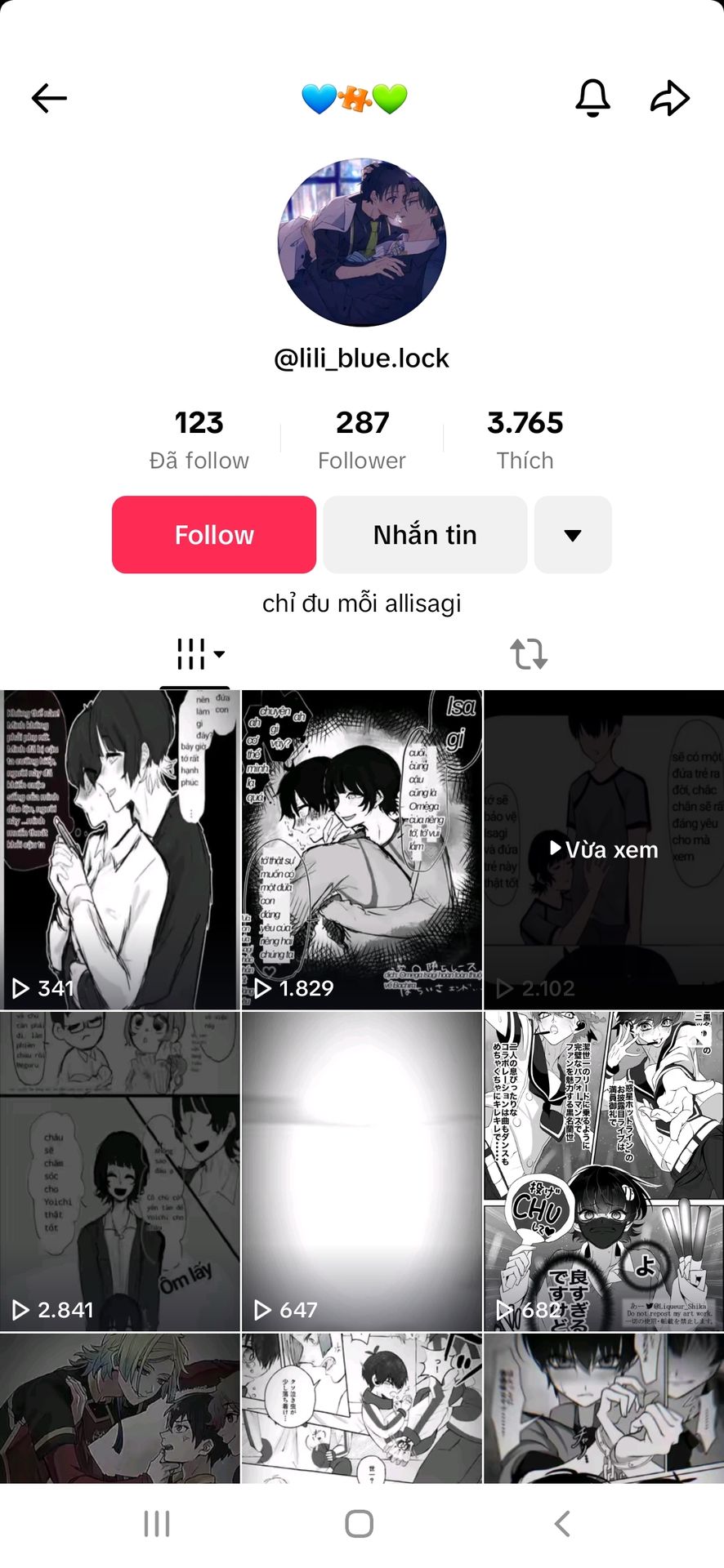Image resolution: width=724 pixels, height=1568 pixels.
Task: Open the video with 682 views
Action: click(x=604, y=1171)
